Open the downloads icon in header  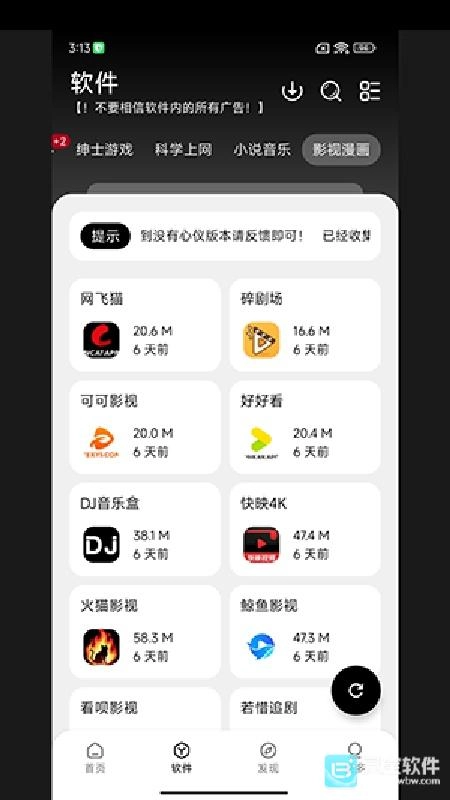[292, 91]
